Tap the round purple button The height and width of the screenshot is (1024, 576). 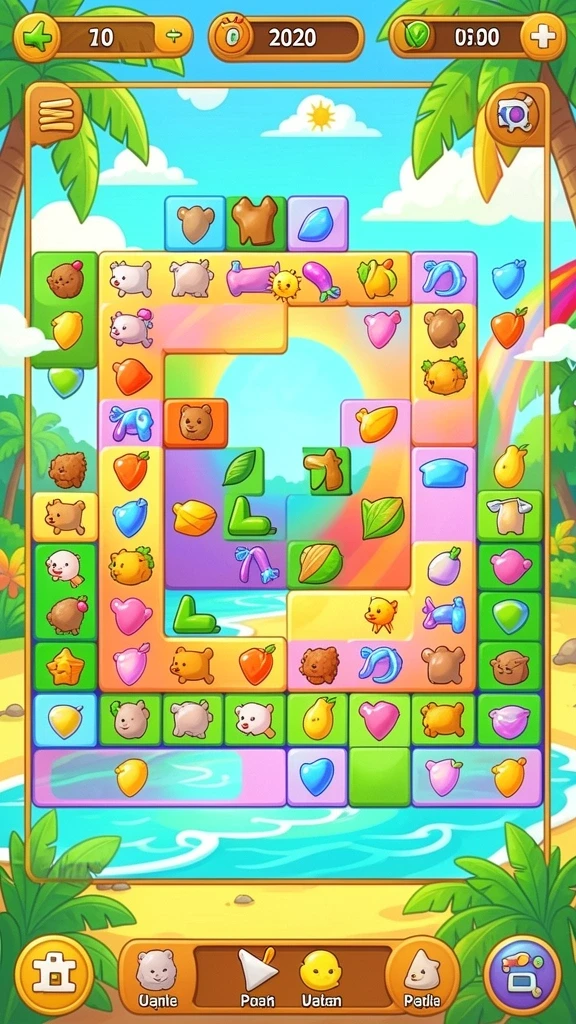pos(522,976)
